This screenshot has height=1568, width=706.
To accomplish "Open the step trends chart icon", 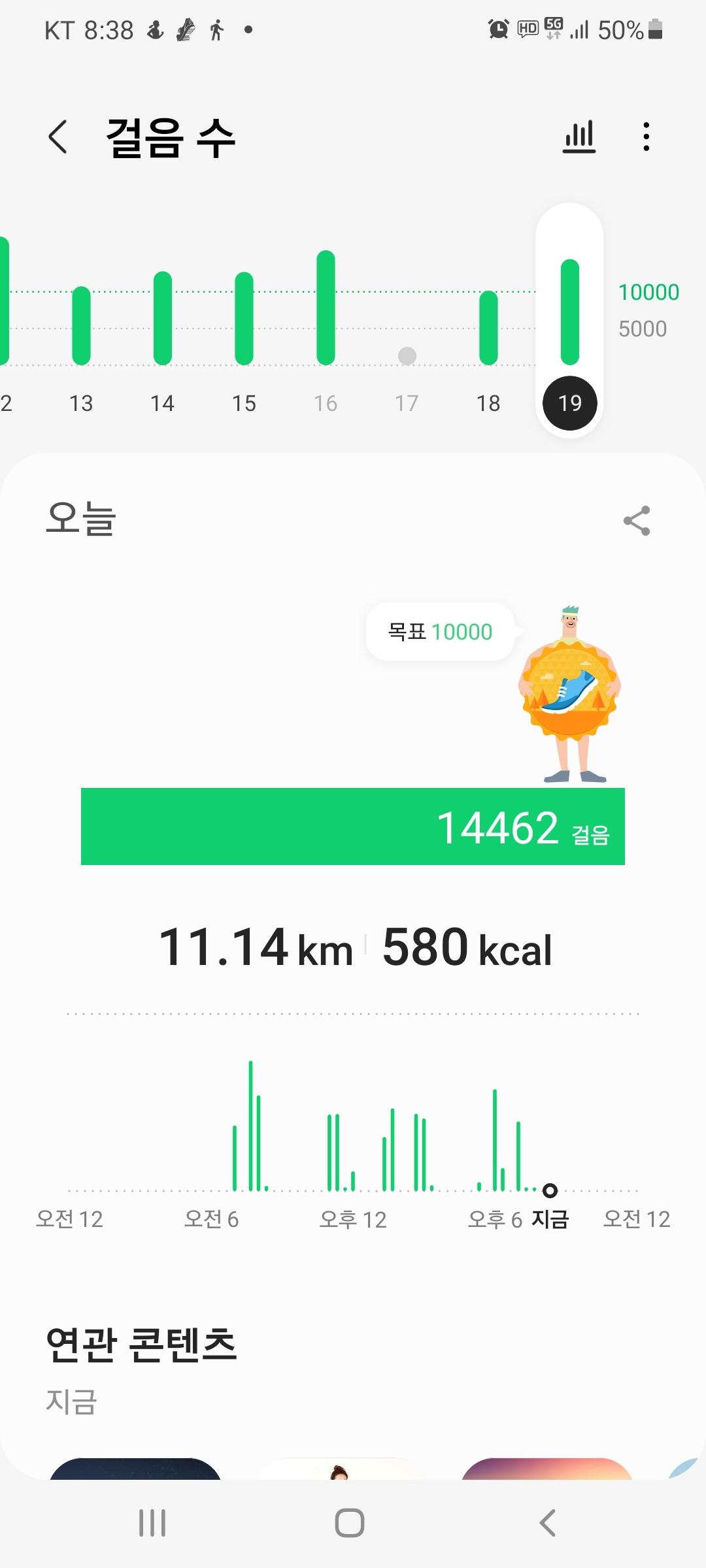I will coord(579,137).
